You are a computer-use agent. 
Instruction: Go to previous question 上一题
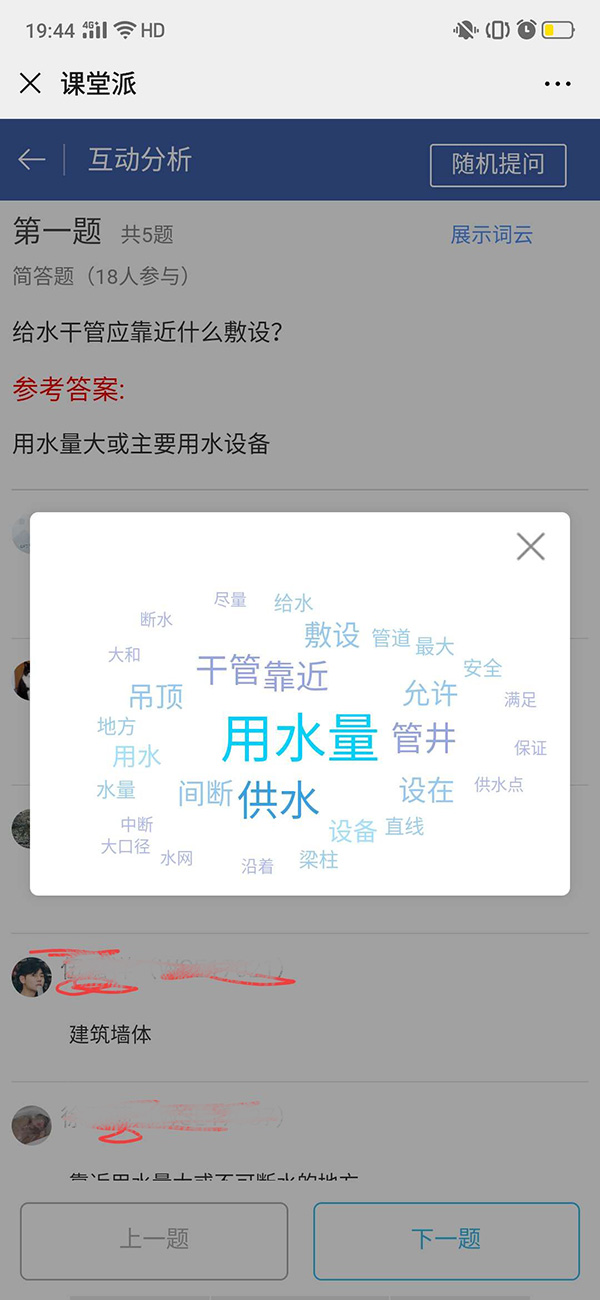point(154,1240)
